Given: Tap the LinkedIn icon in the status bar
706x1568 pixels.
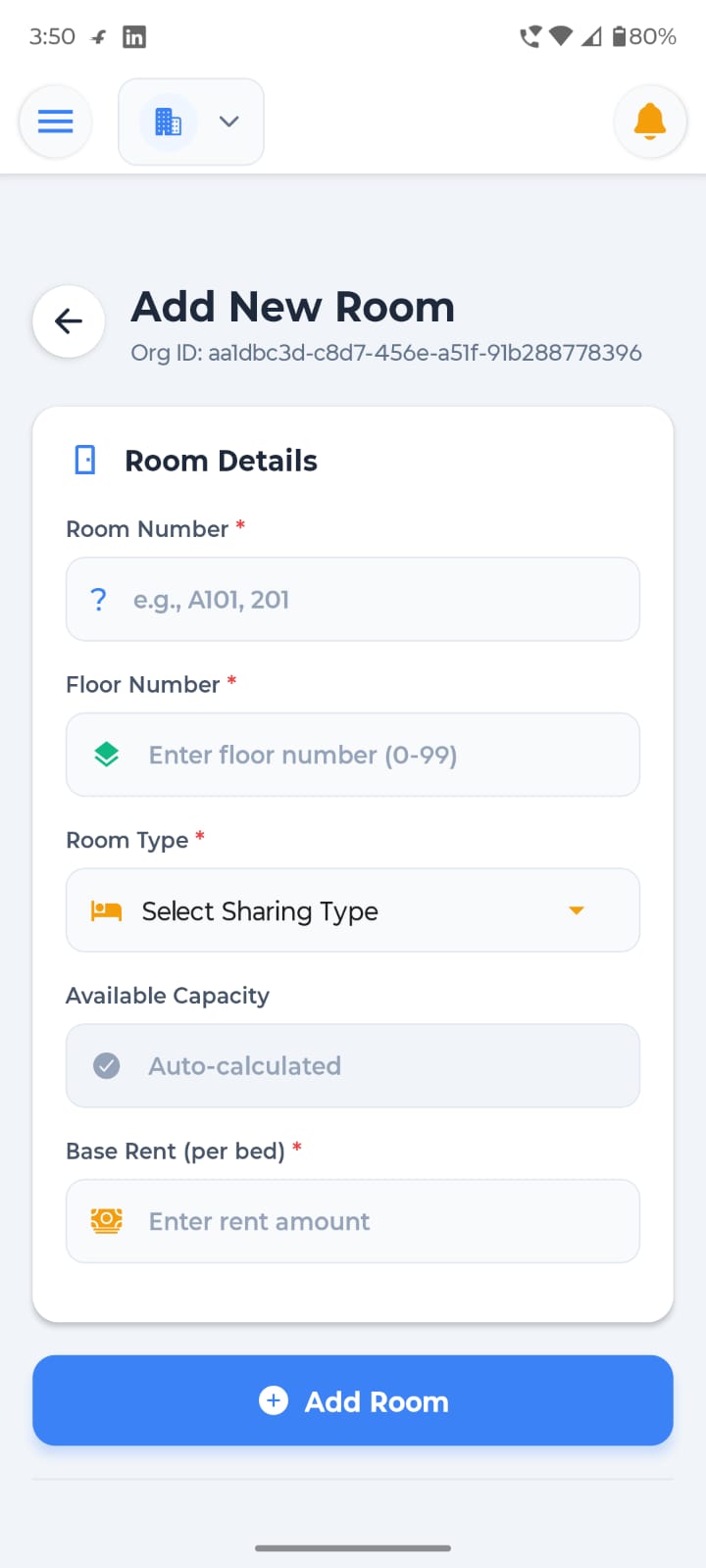Looking at the screenshot, I should point(134,36).
